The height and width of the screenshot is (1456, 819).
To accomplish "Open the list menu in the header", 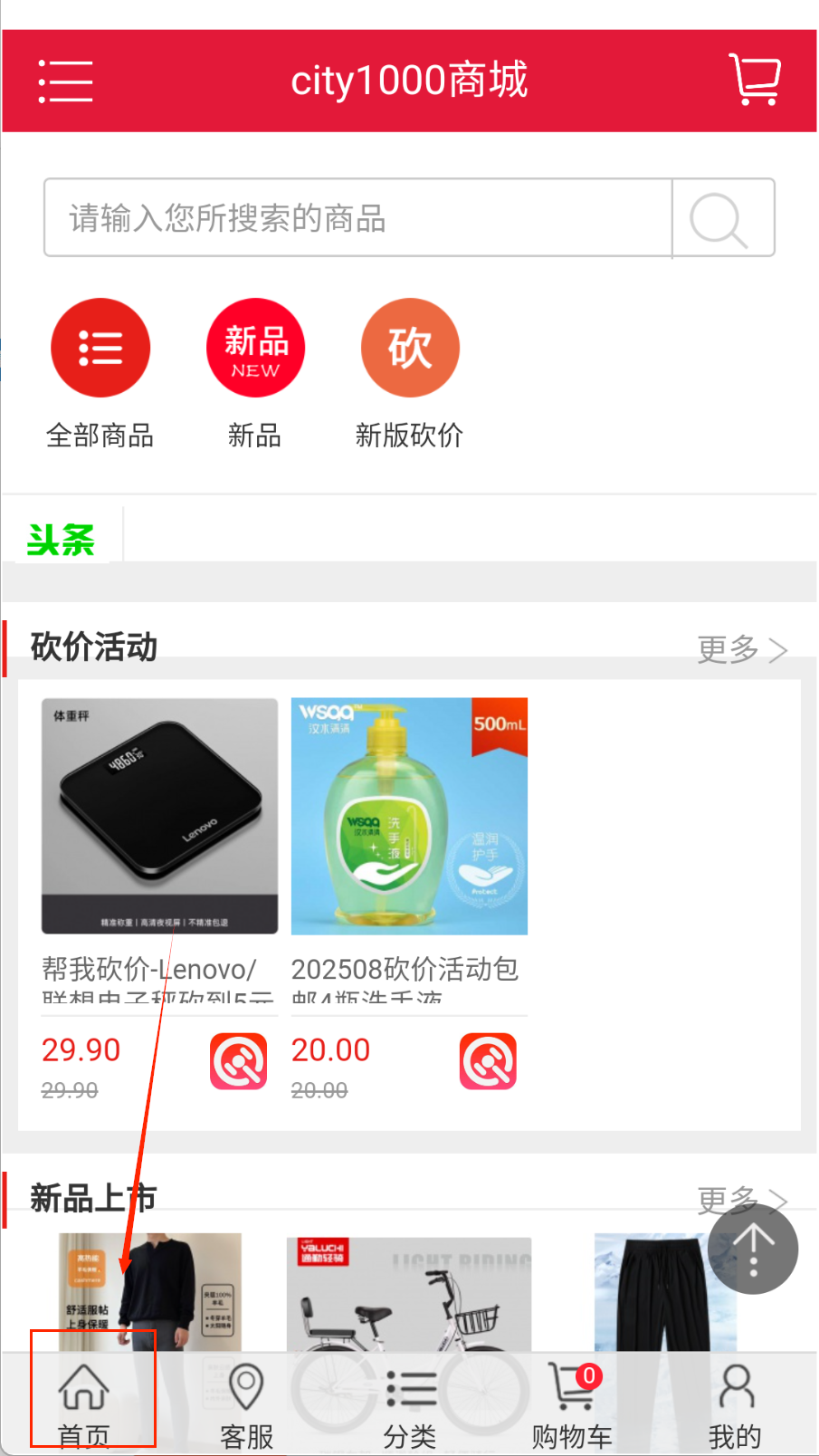I will [65, 81].
